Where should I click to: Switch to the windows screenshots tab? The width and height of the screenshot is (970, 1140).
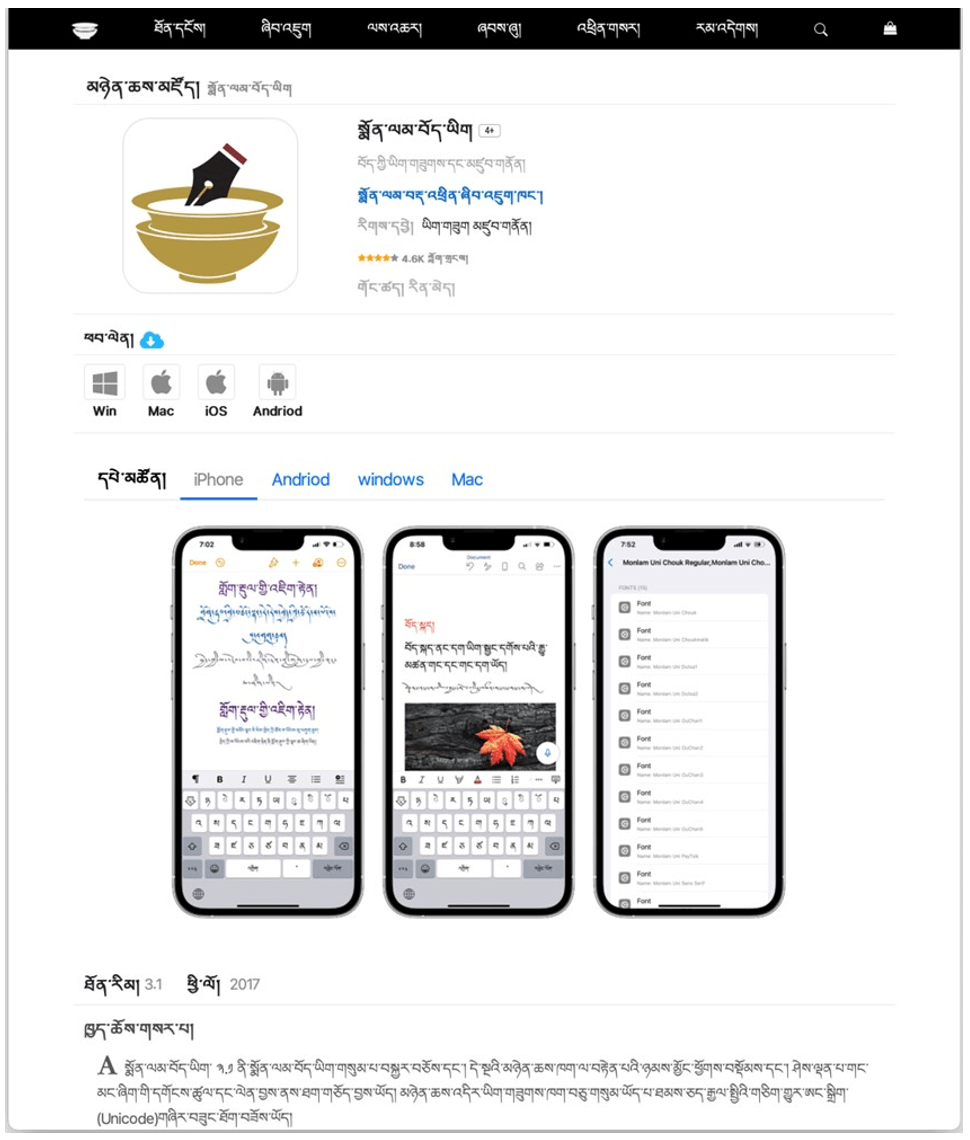coord(390,480)
